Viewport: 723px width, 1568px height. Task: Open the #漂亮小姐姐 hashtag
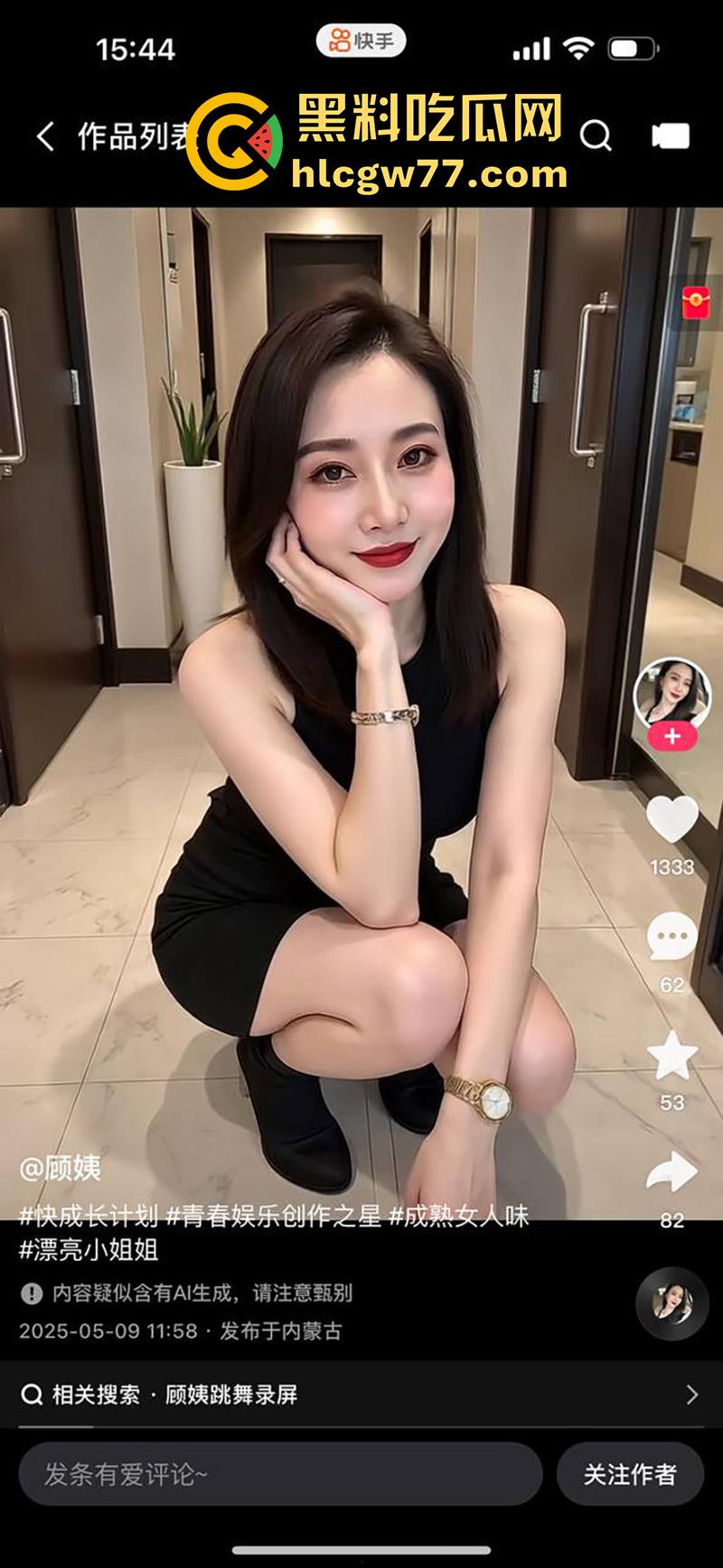tap(89, 1250)
